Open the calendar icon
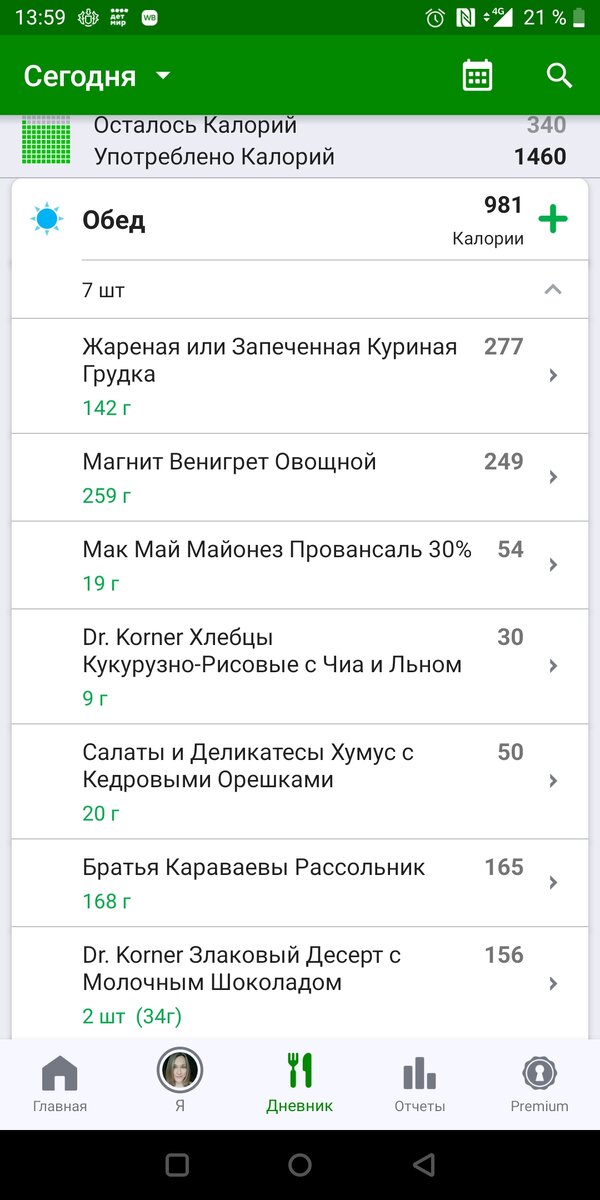The image size is (600, 1200). click(x=477, y=76)
